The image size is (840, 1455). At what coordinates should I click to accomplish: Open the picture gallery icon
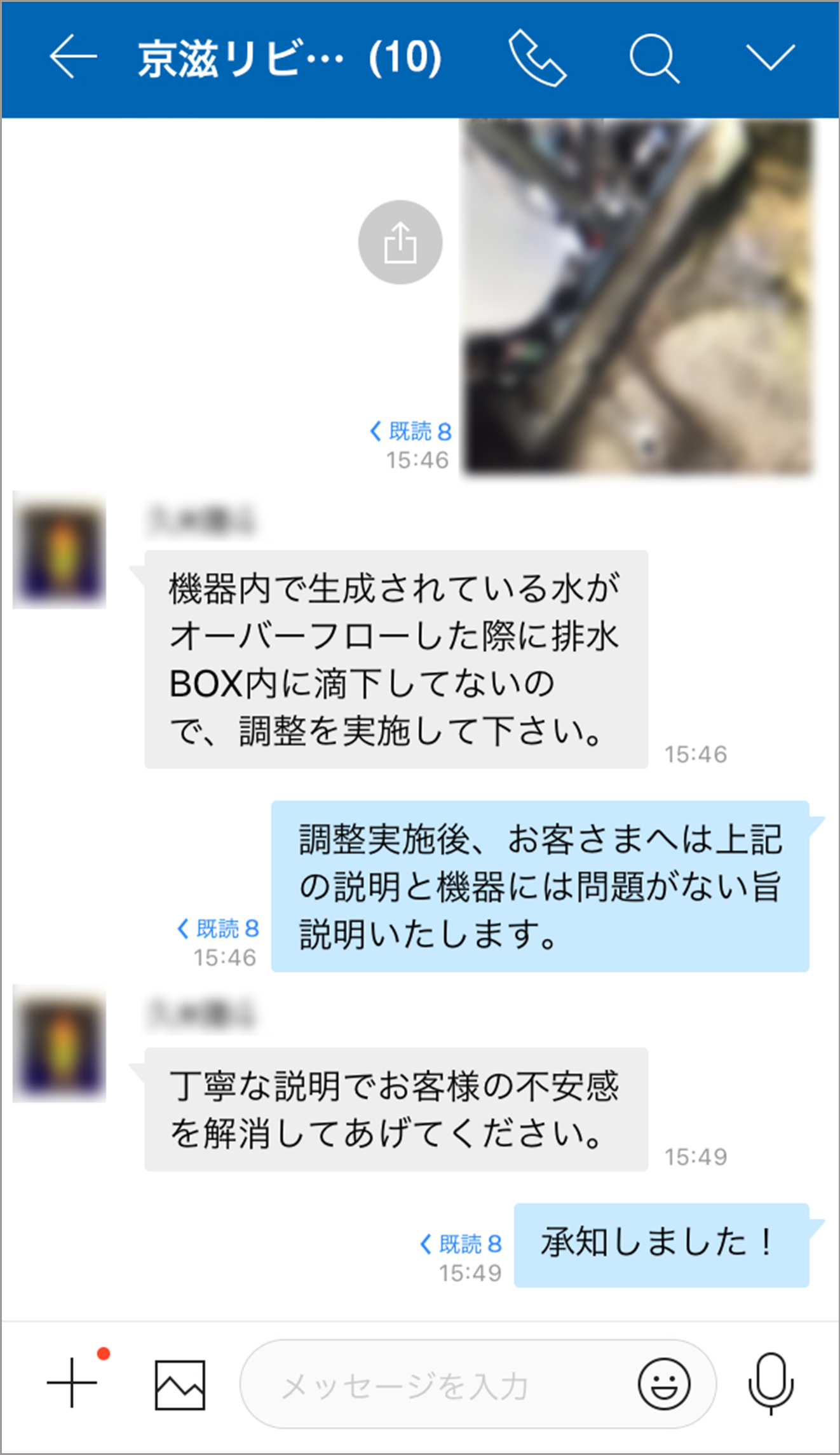point(180,1385)
